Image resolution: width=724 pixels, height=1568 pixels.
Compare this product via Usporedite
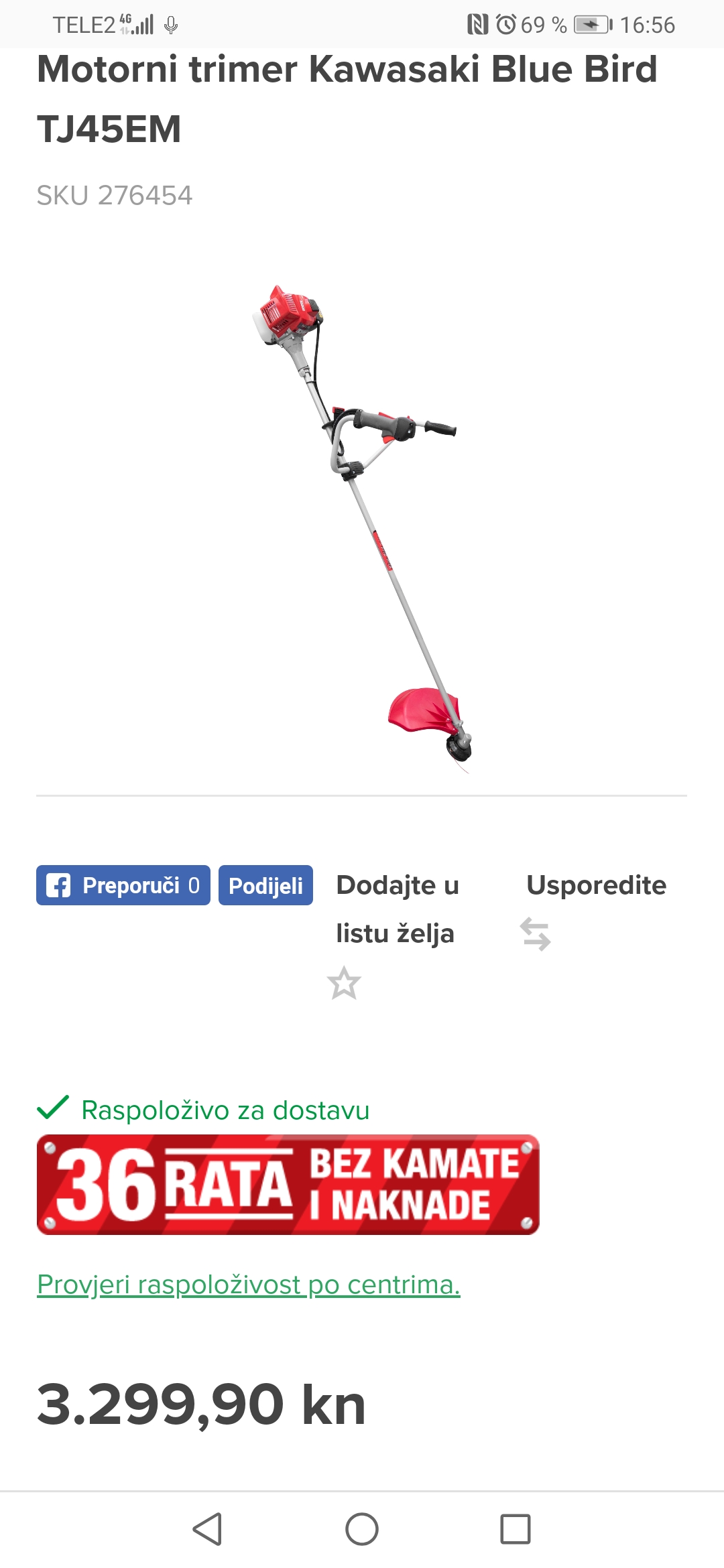595,886
